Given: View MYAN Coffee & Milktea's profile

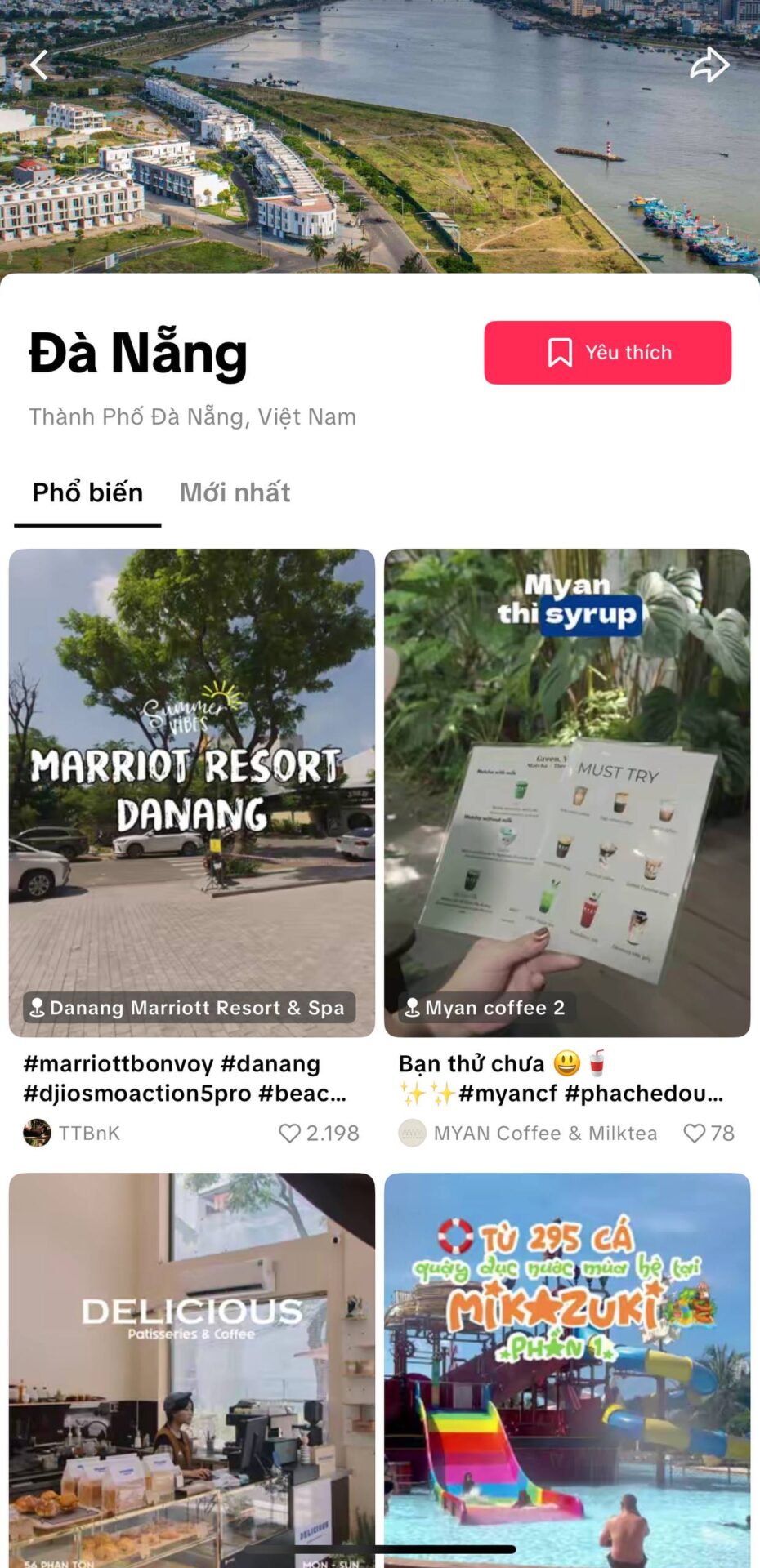Looking at the screenshot, I should point(530,1133).
